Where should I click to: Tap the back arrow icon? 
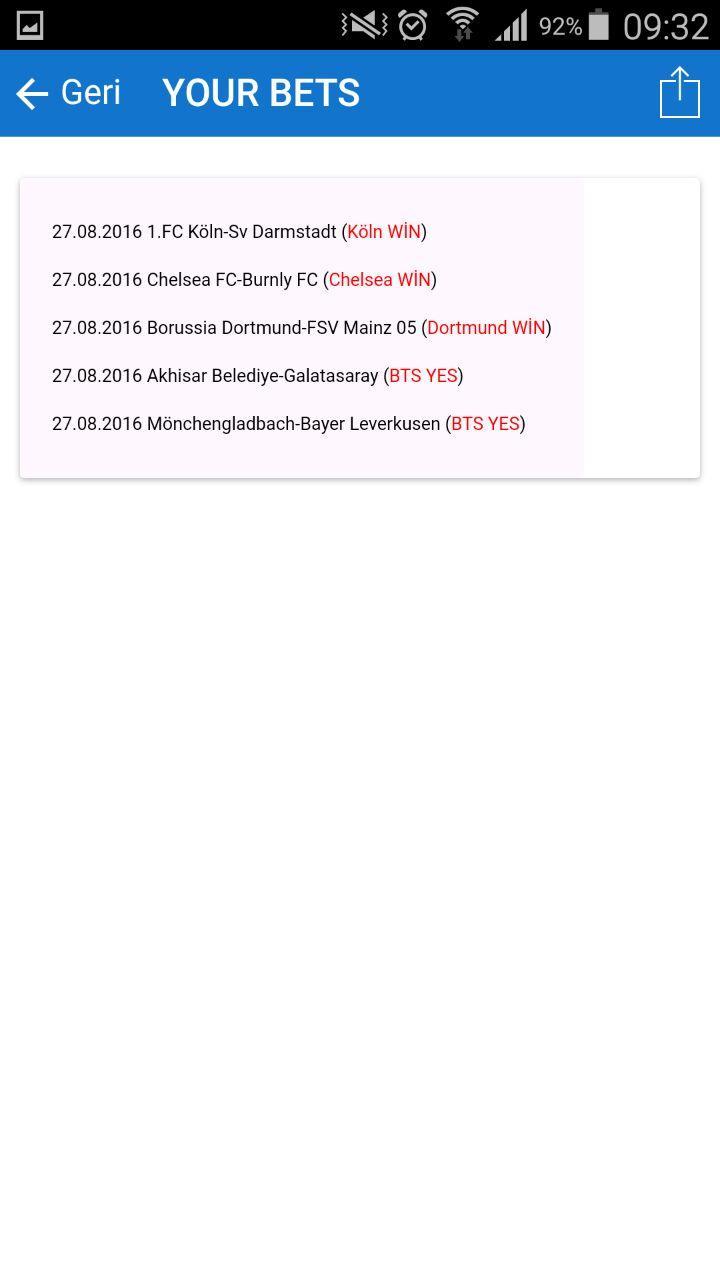point(32,92)
